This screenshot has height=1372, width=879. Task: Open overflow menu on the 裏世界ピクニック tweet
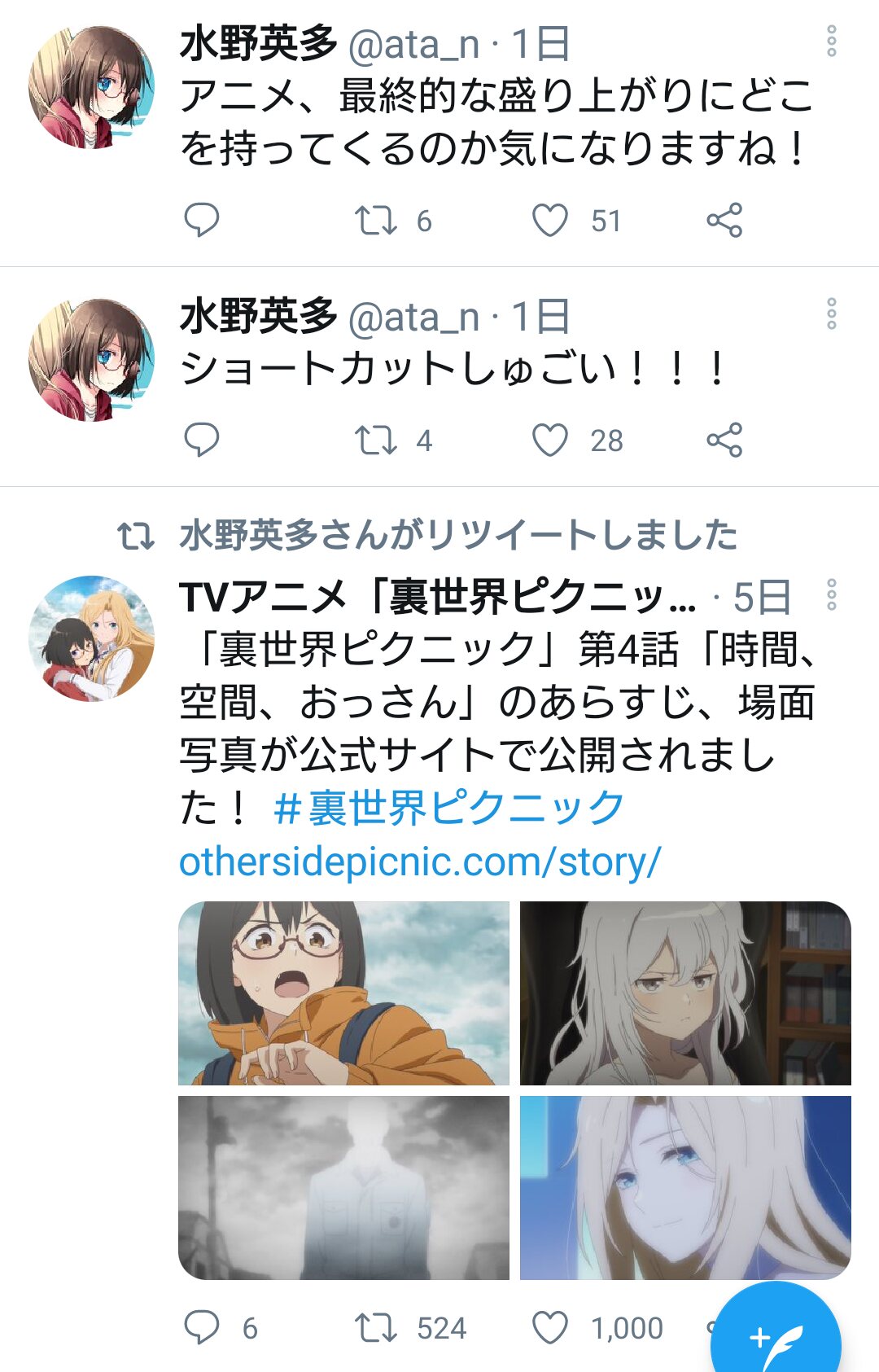831,595
